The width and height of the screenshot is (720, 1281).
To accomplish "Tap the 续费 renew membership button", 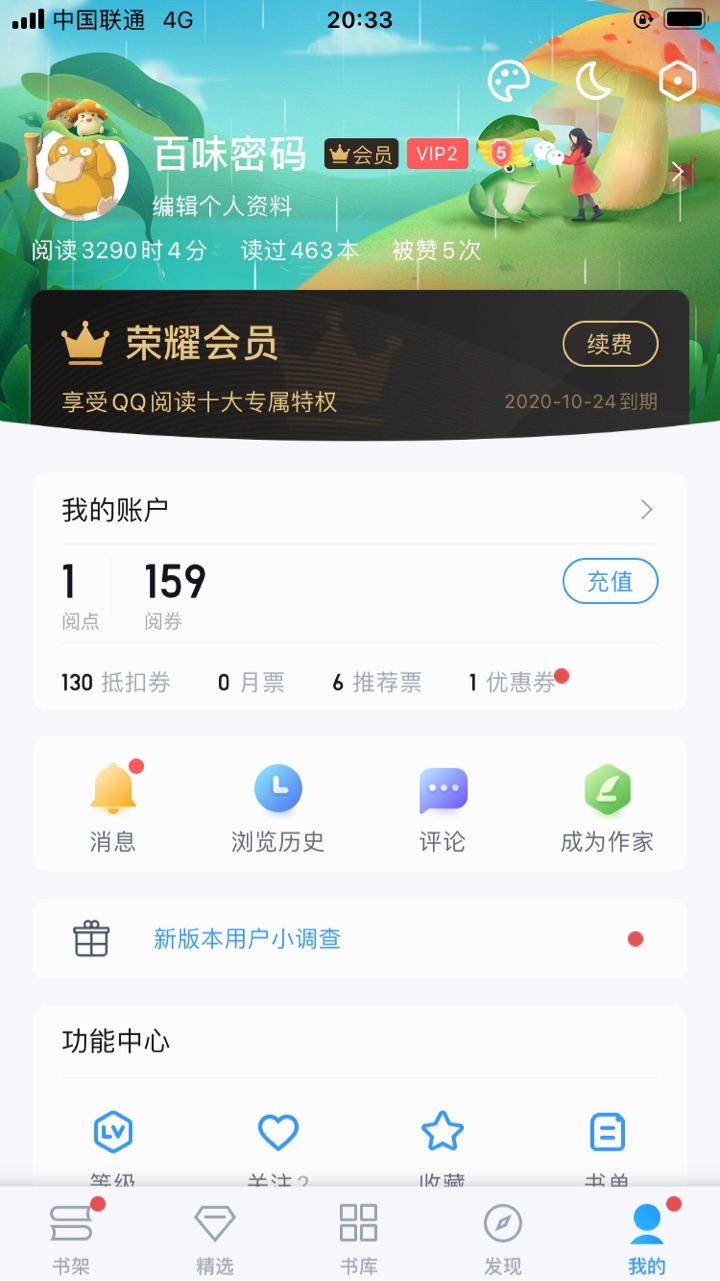I will [x=609, y=345].
